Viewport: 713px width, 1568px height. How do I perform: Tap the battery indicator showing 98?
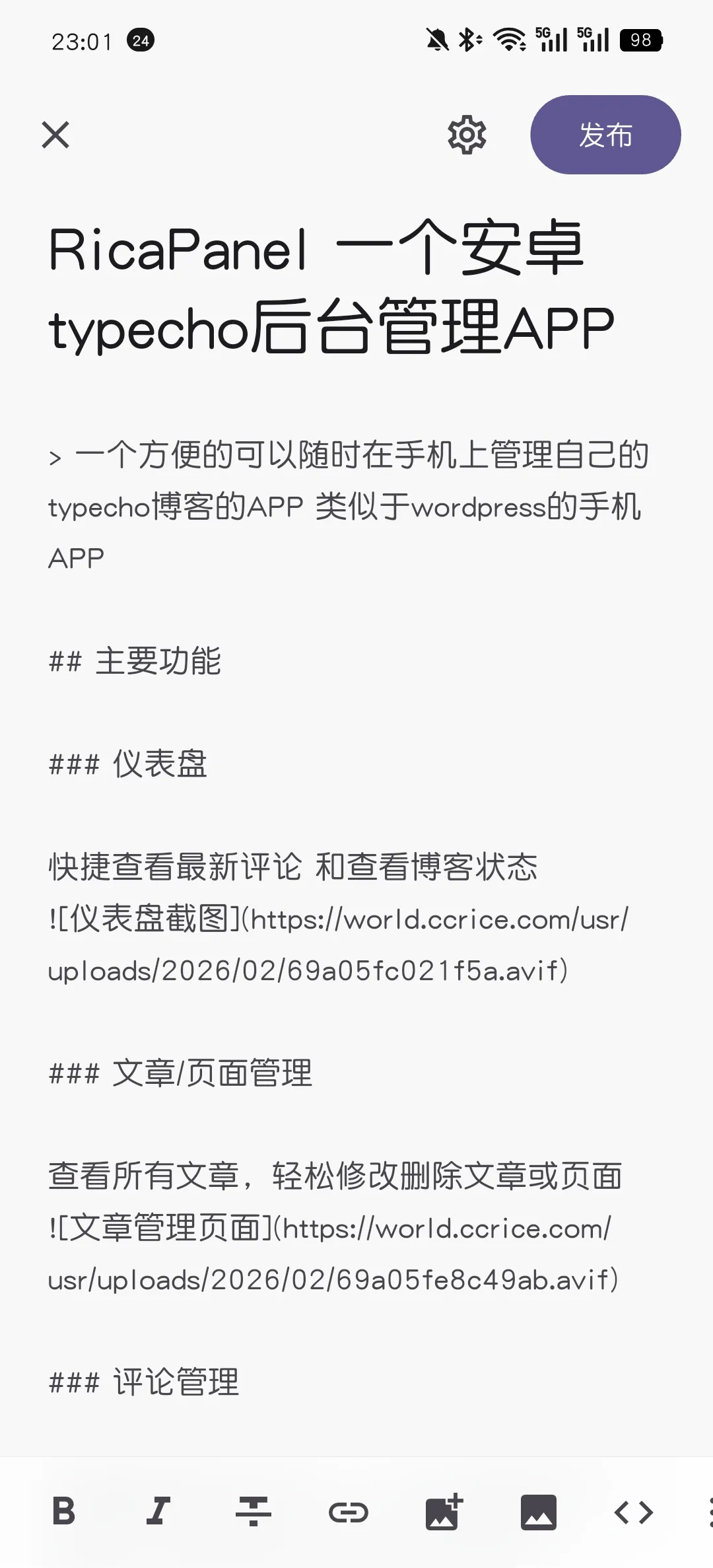638,40
